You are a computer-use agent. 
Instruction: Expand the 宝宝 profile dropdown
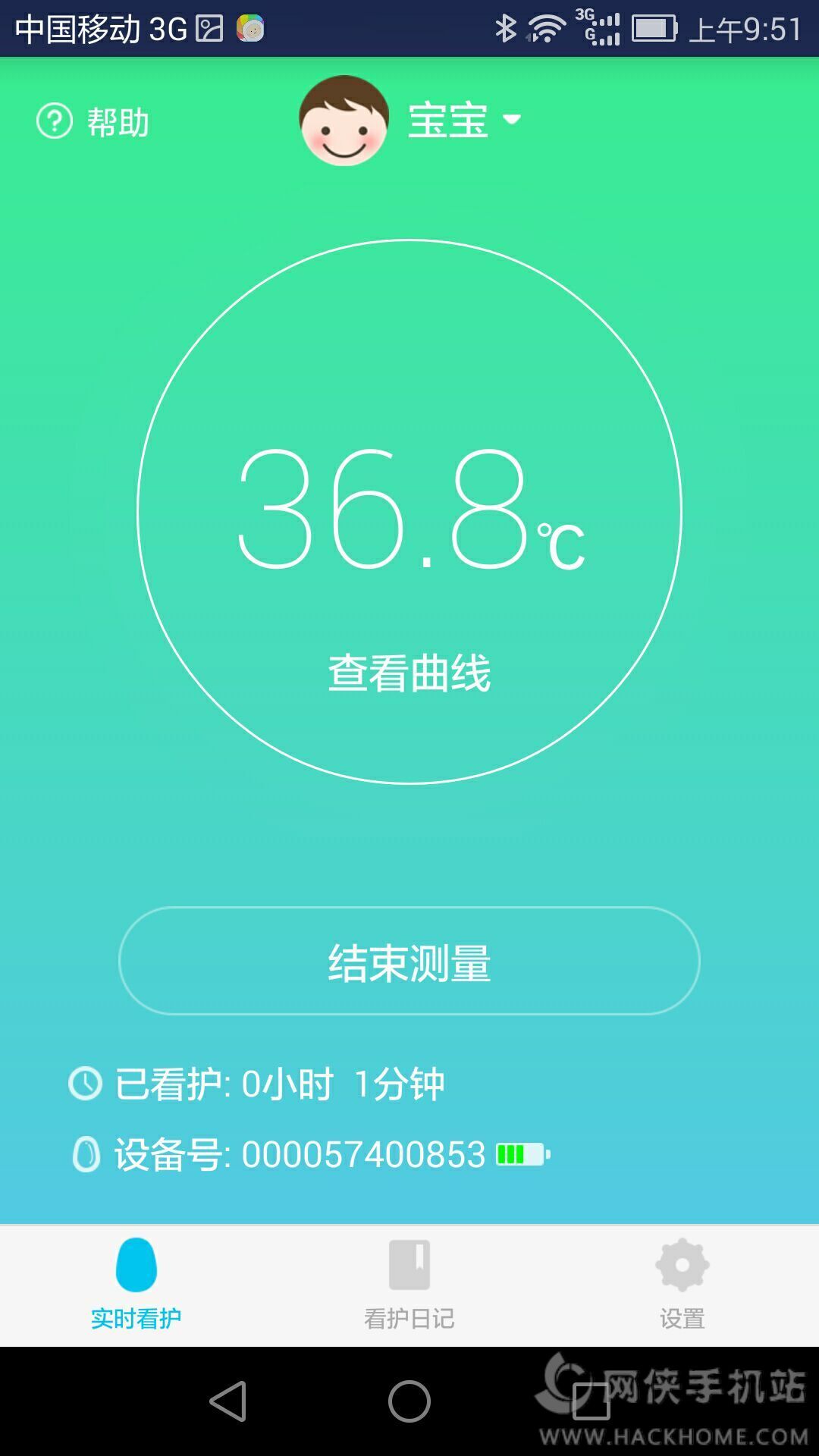[x=464, y=120]
